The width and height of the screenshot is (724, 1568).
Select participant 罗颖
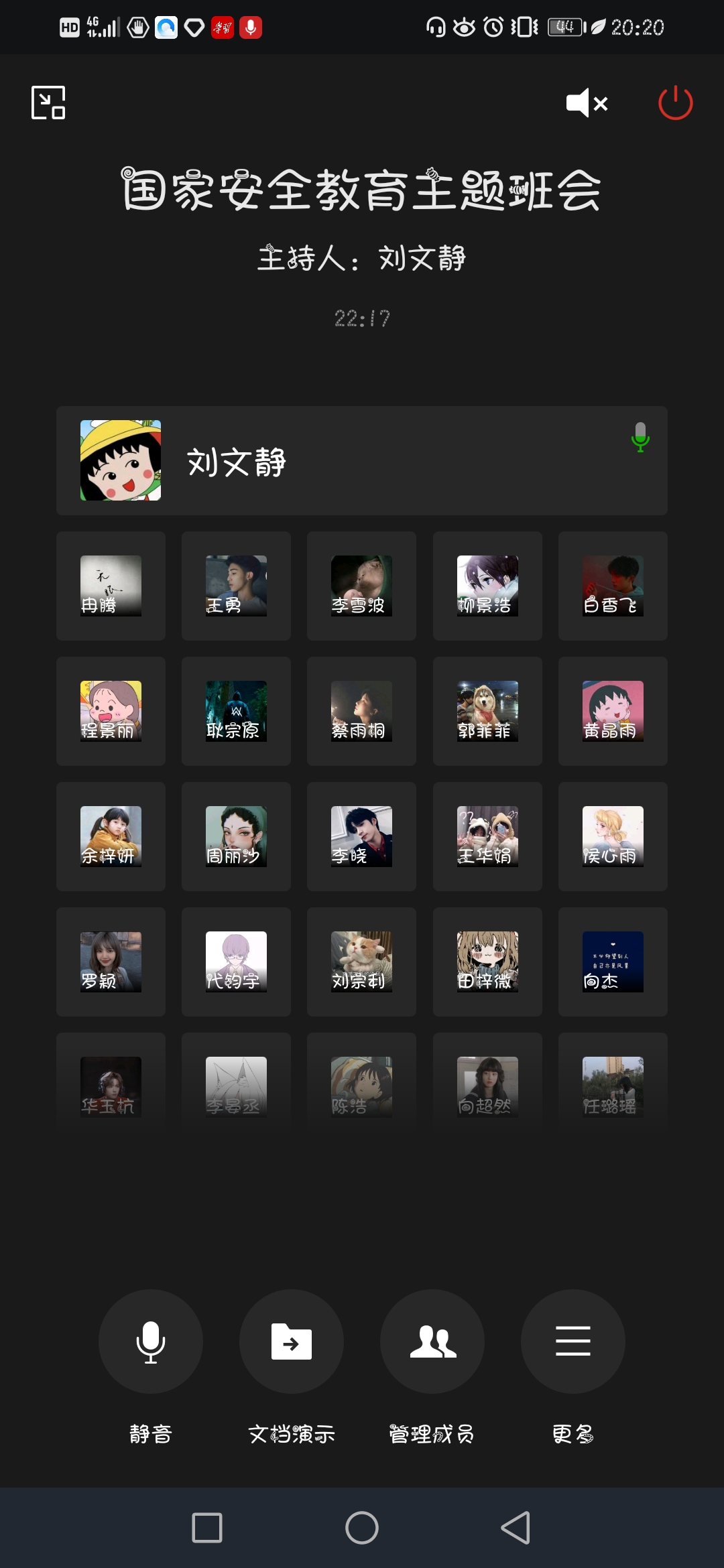click(111, 962)
